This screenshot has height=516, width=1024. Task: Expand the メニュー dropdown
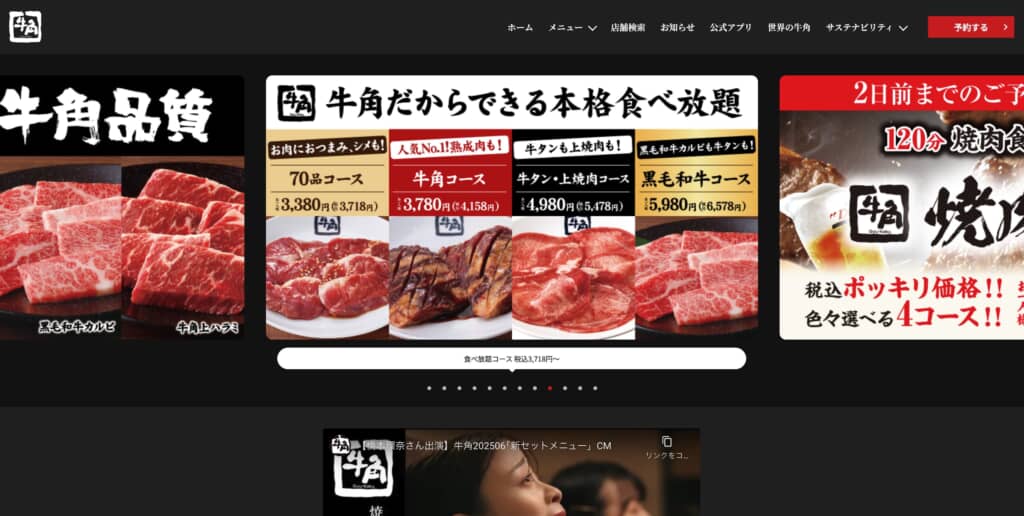click(x=572, y=28)
